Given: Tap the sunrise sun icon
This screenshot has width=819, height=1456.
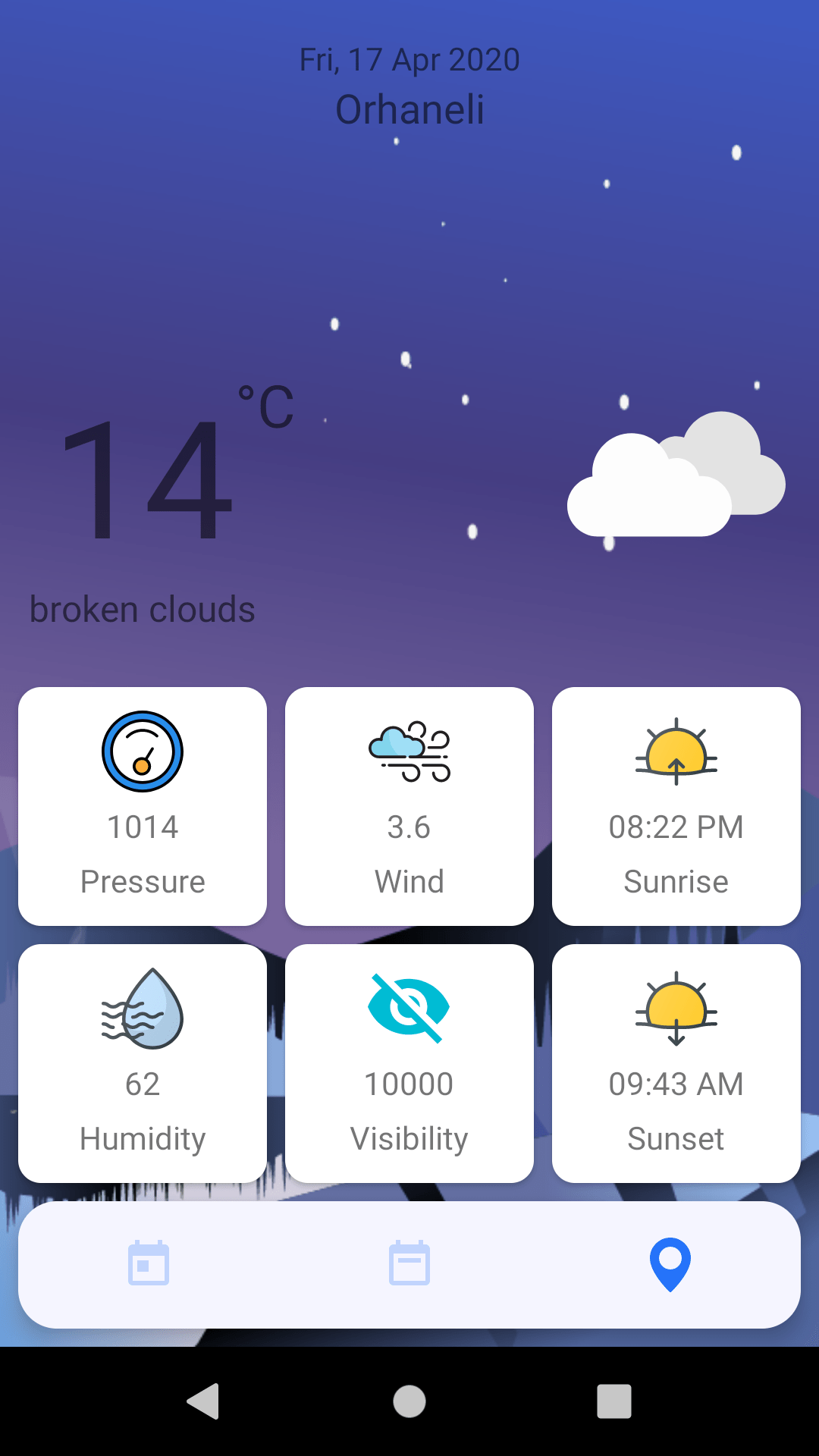Looking at the screenshot, I should click(676, 753).
